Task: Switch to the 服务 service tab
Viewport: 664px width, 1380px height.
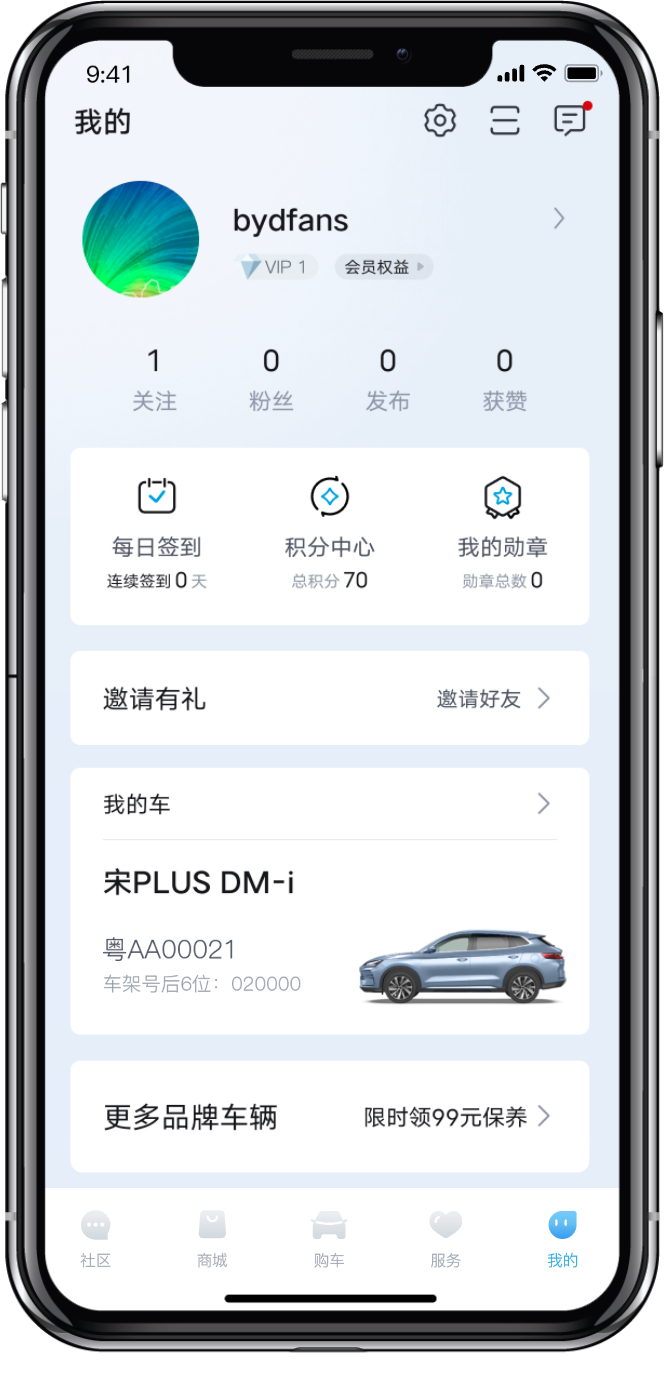Action: pyautogui.click(x=446, y=1238)
